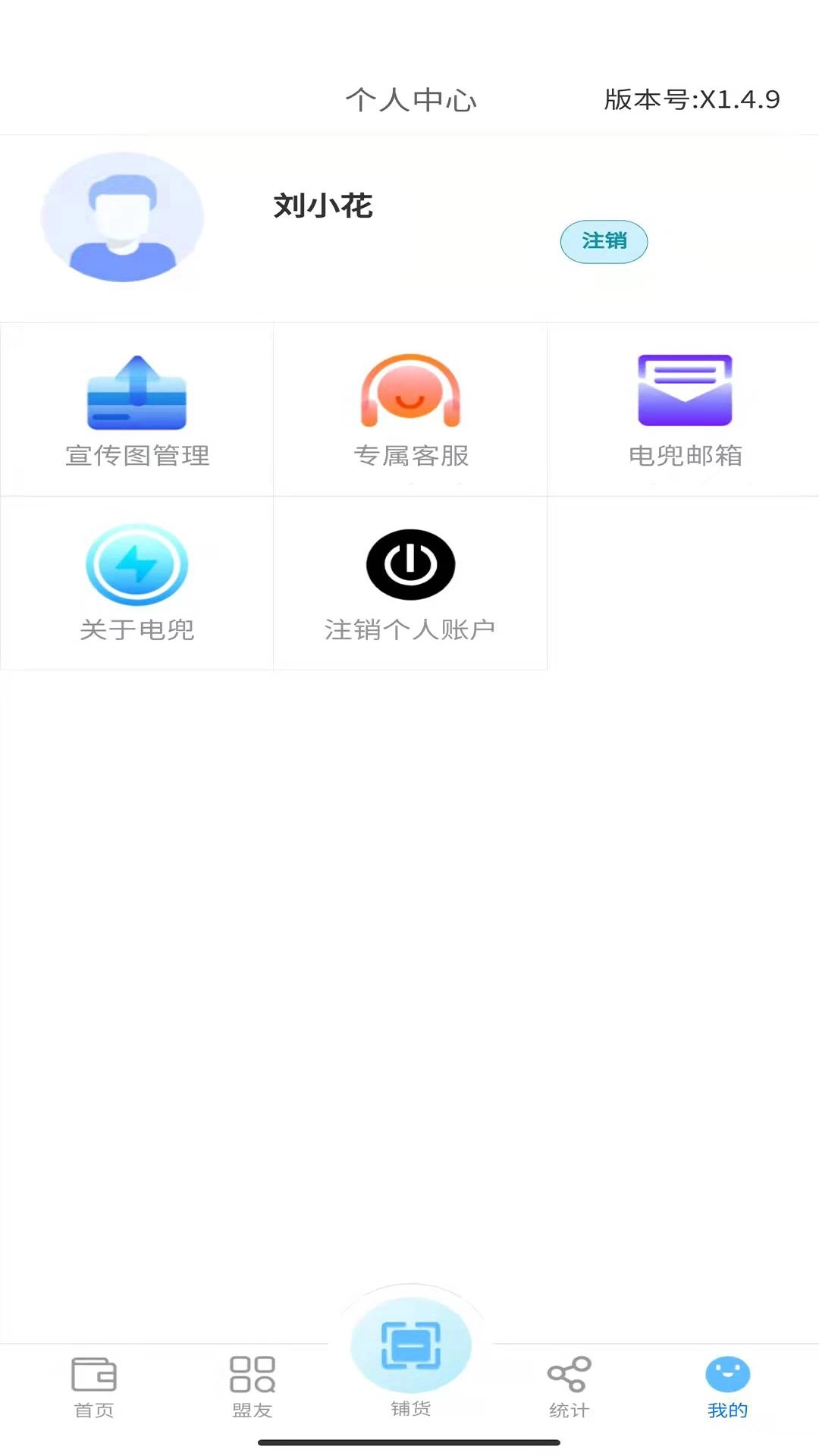Open 宣传图管理 (promotion image management)
819x1456 pixels.
pos(136,409)
